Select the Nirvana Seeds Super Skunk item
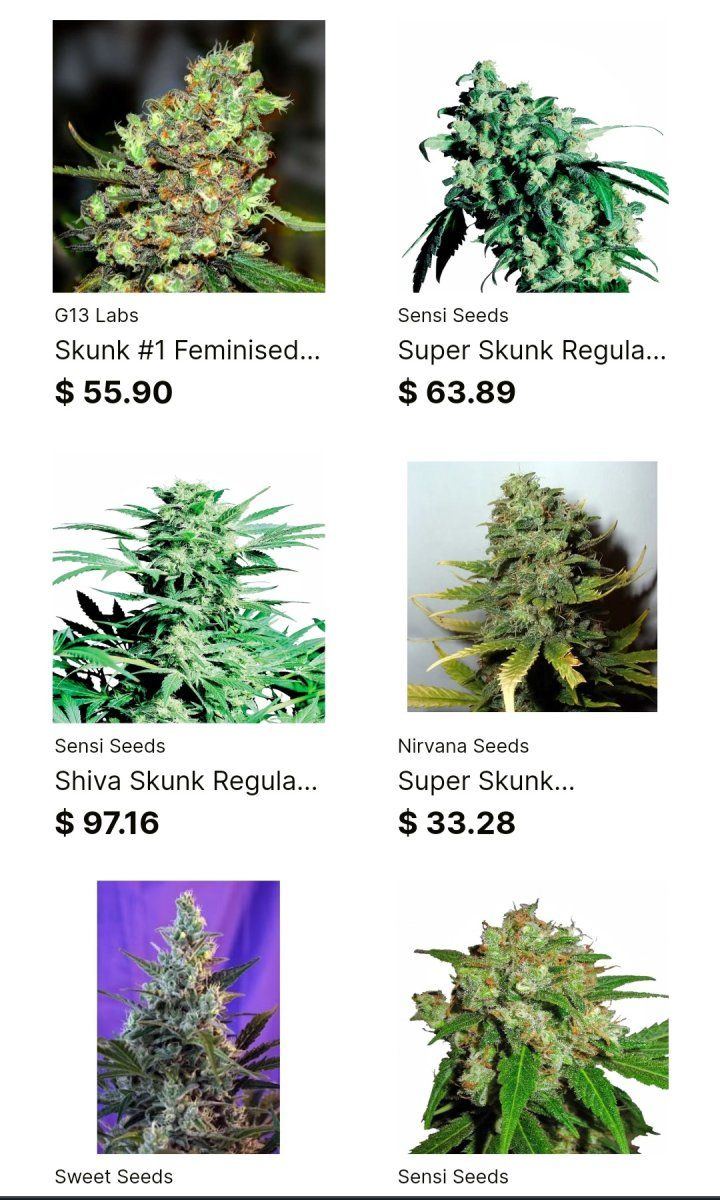Screen dimensions: 720x1200 tap(532, 646)
